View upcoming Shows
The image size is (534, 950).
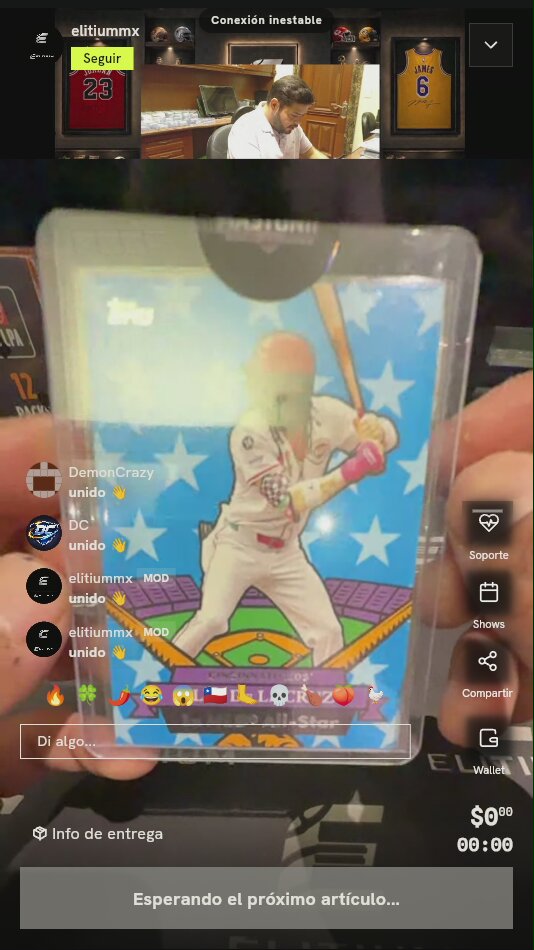(488, 601)
